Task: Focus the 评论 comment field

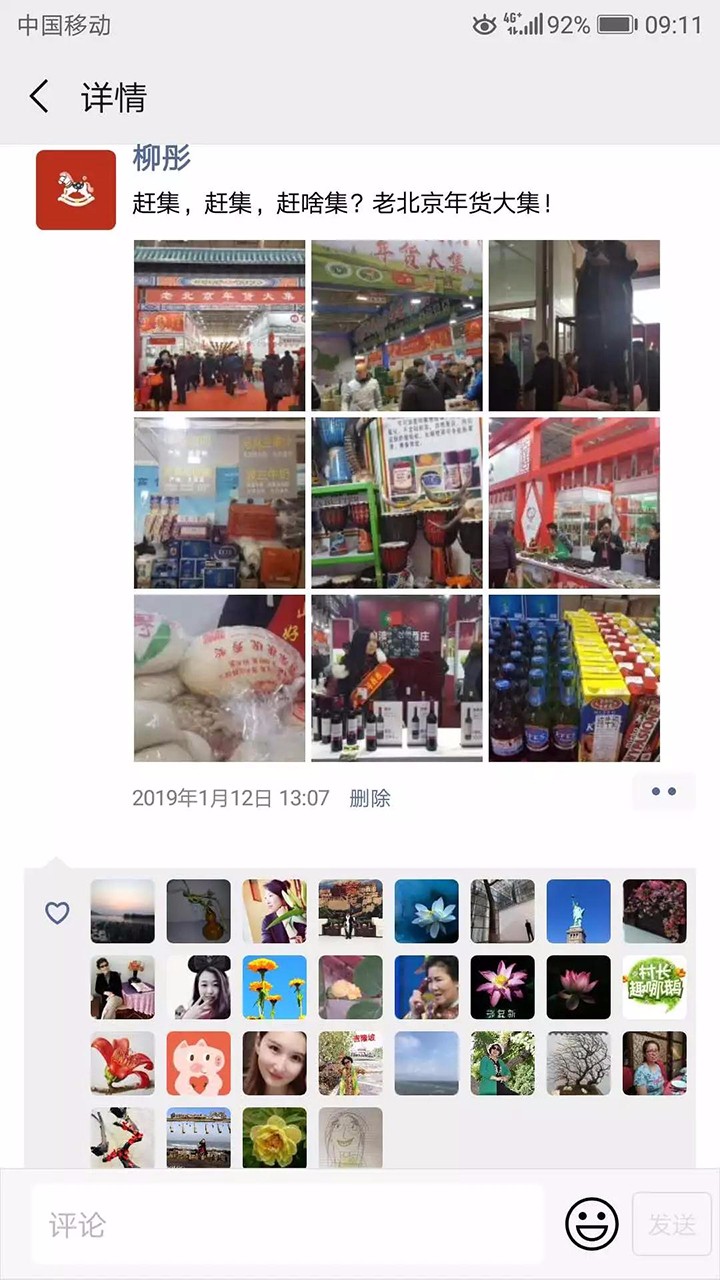Action: [288, 1225]
